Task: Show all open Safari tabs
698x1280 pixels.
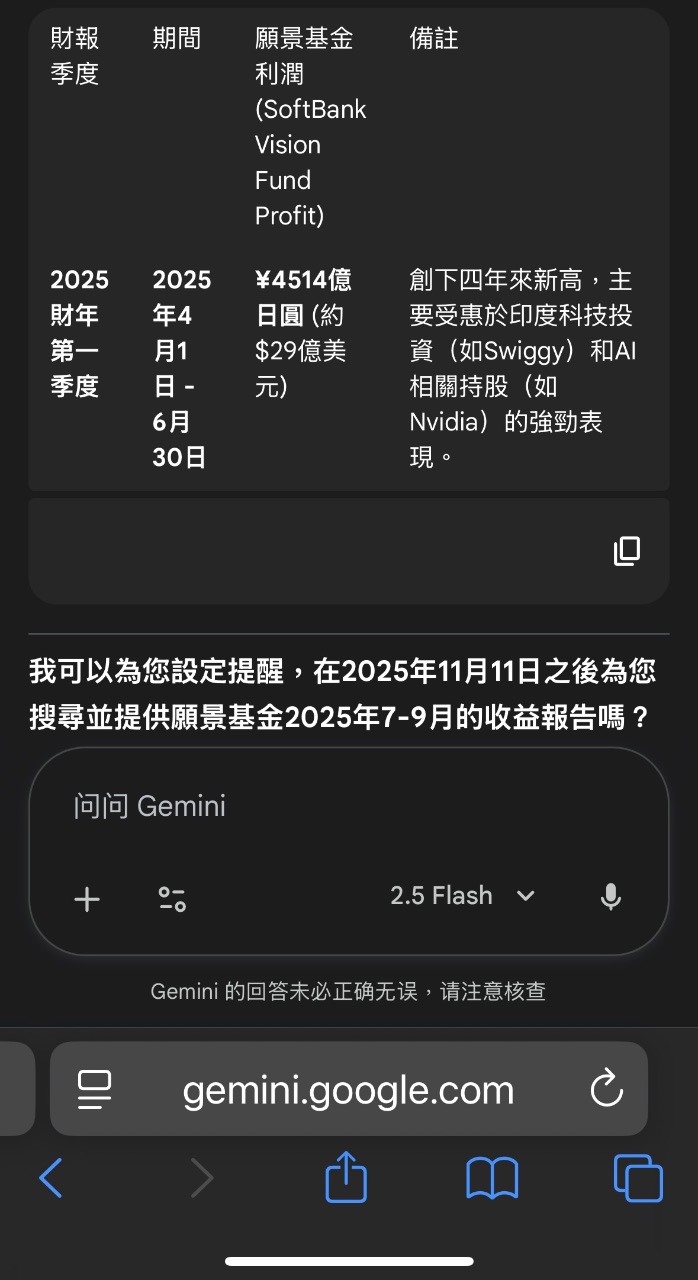Action: point(637,1178)
